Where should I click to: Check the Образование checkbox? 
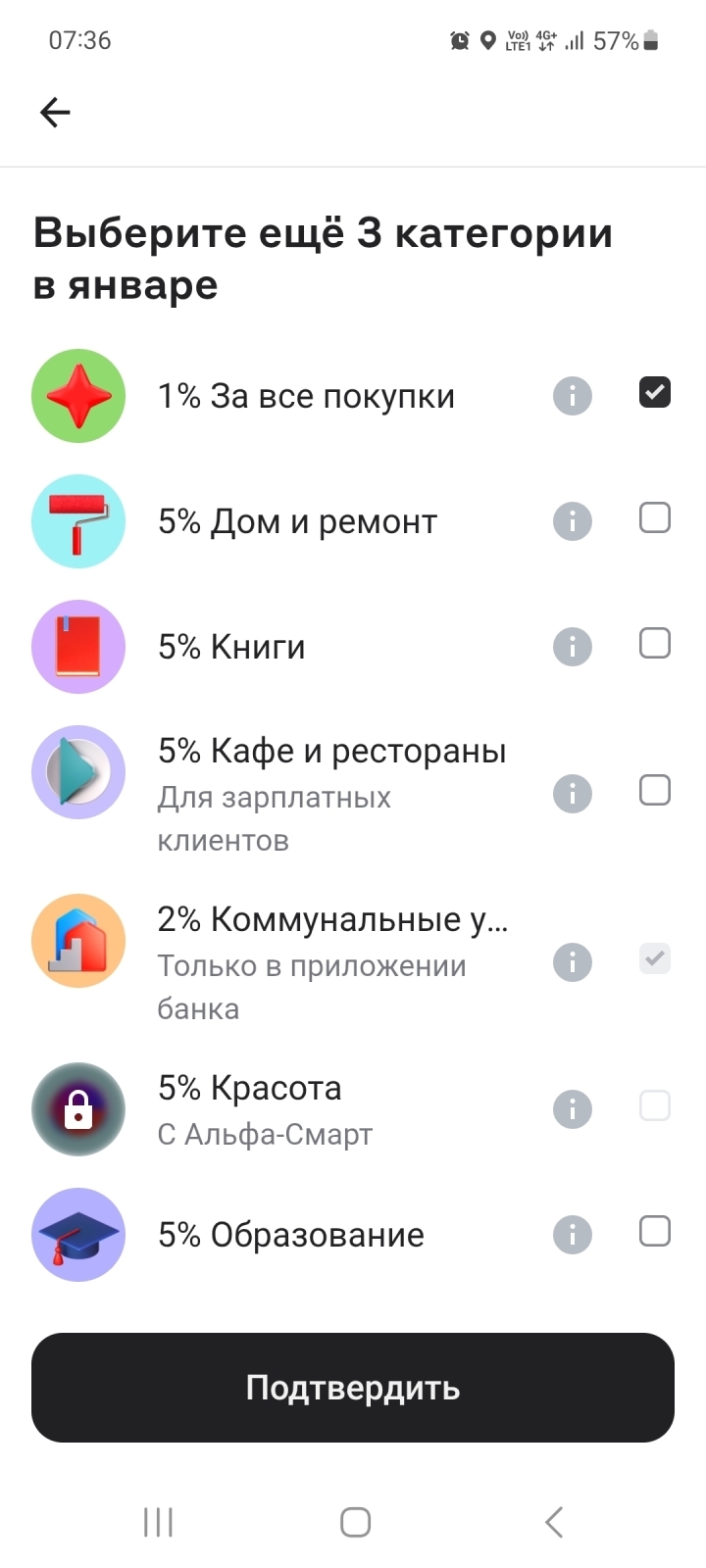(654, 1231)
